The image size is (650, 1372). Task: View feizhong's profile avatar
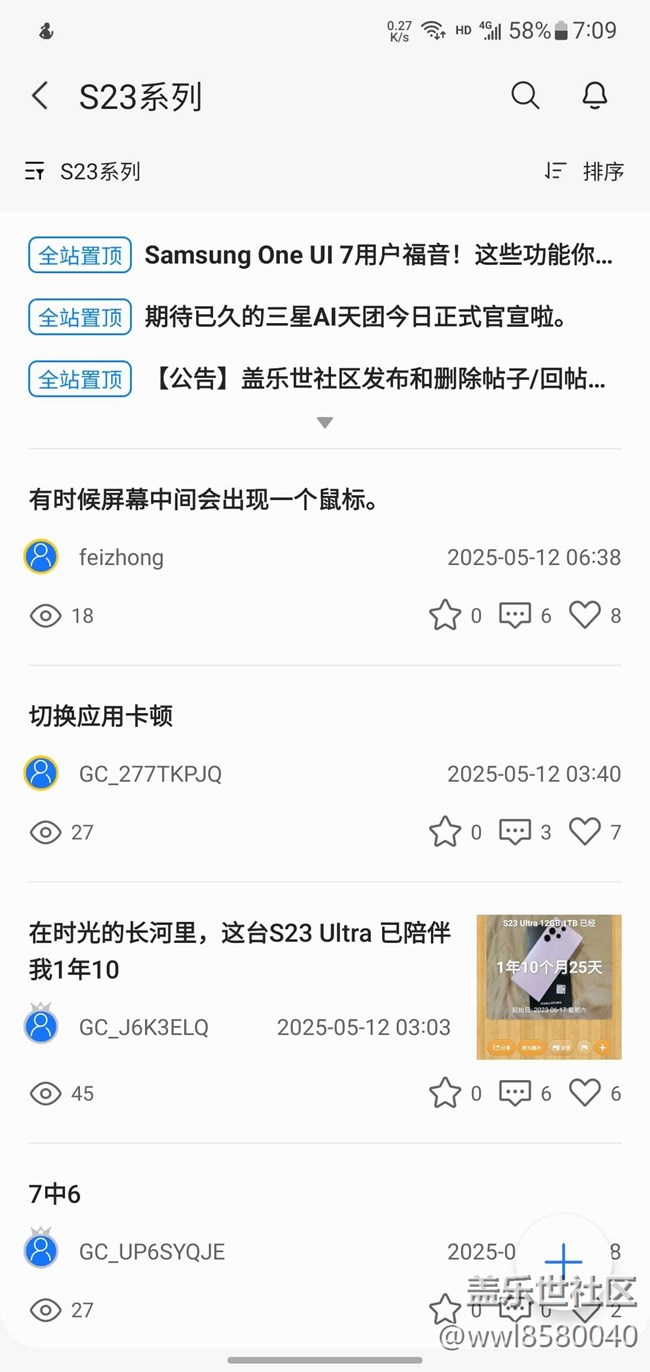41,557
